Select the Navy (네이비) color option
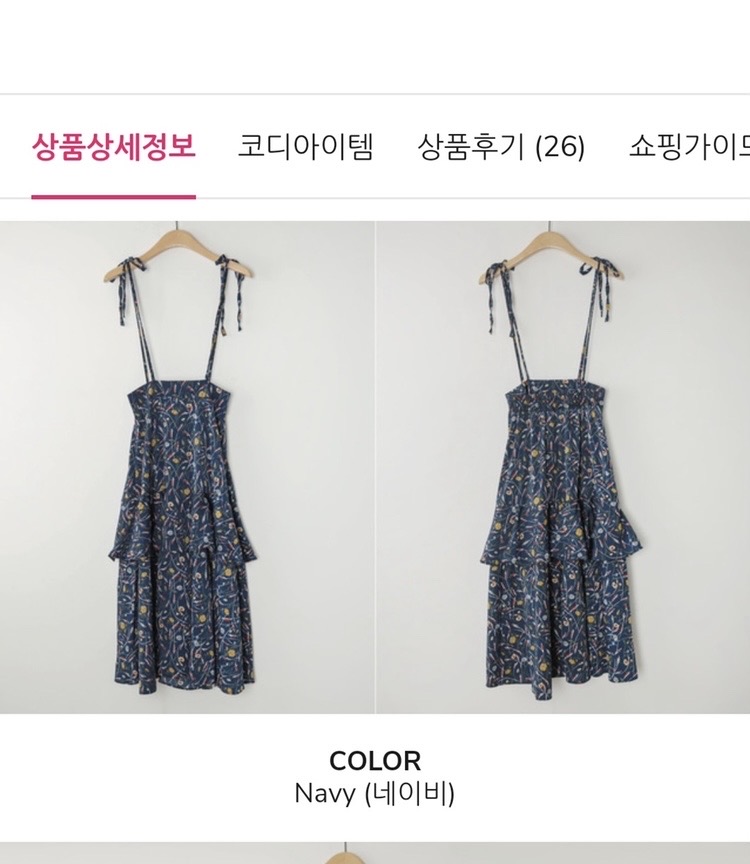Screen dimensions: 750x864 375,795
